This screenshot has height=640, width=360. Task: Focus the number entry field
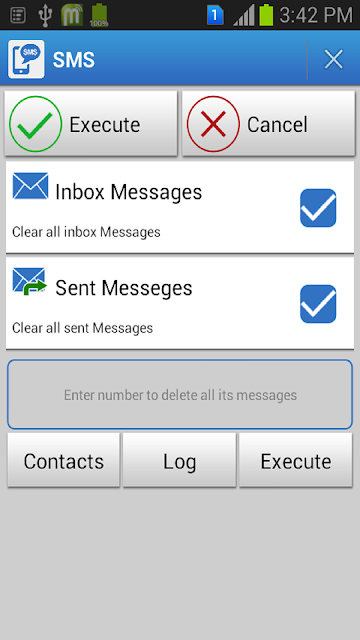point(180,394)
